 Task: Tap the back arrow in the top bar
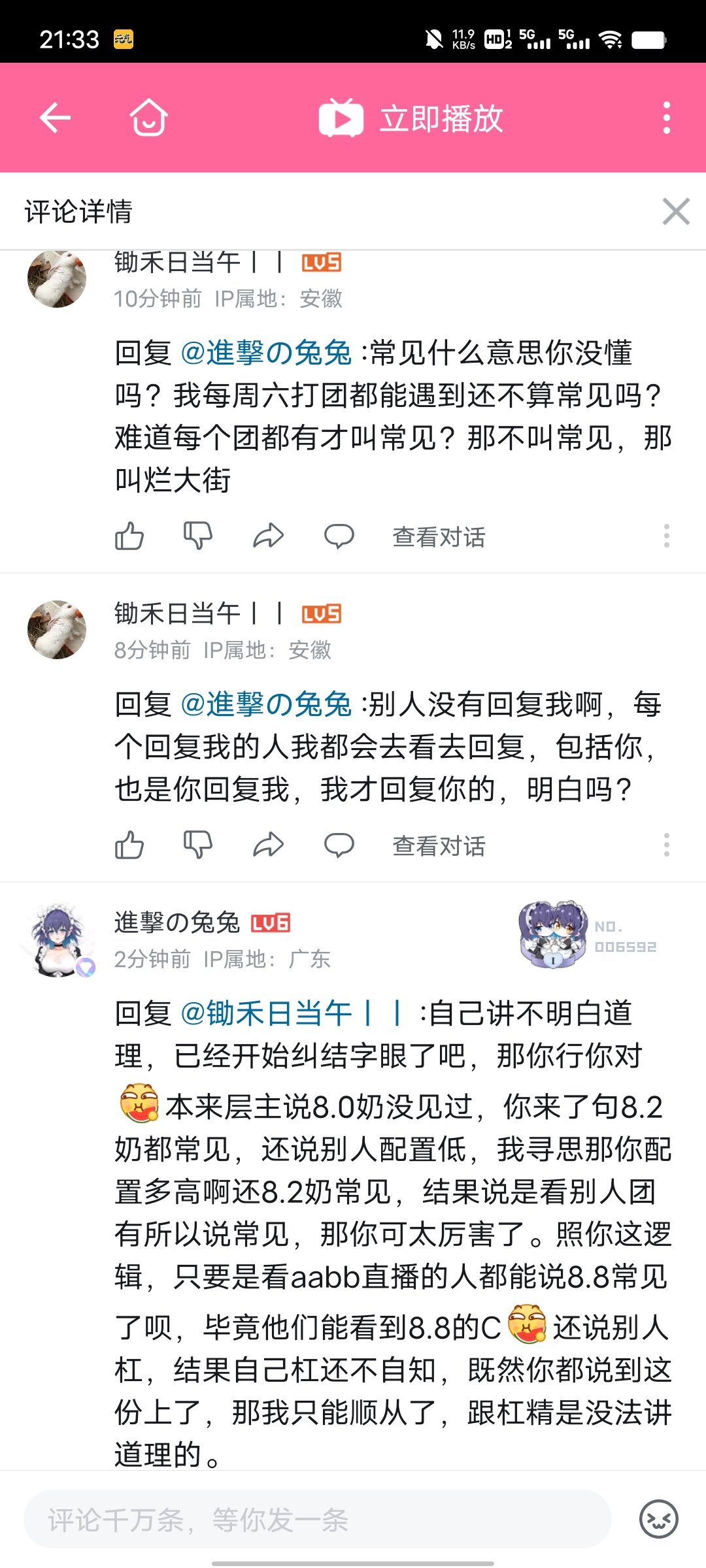(x=56, y=118)
